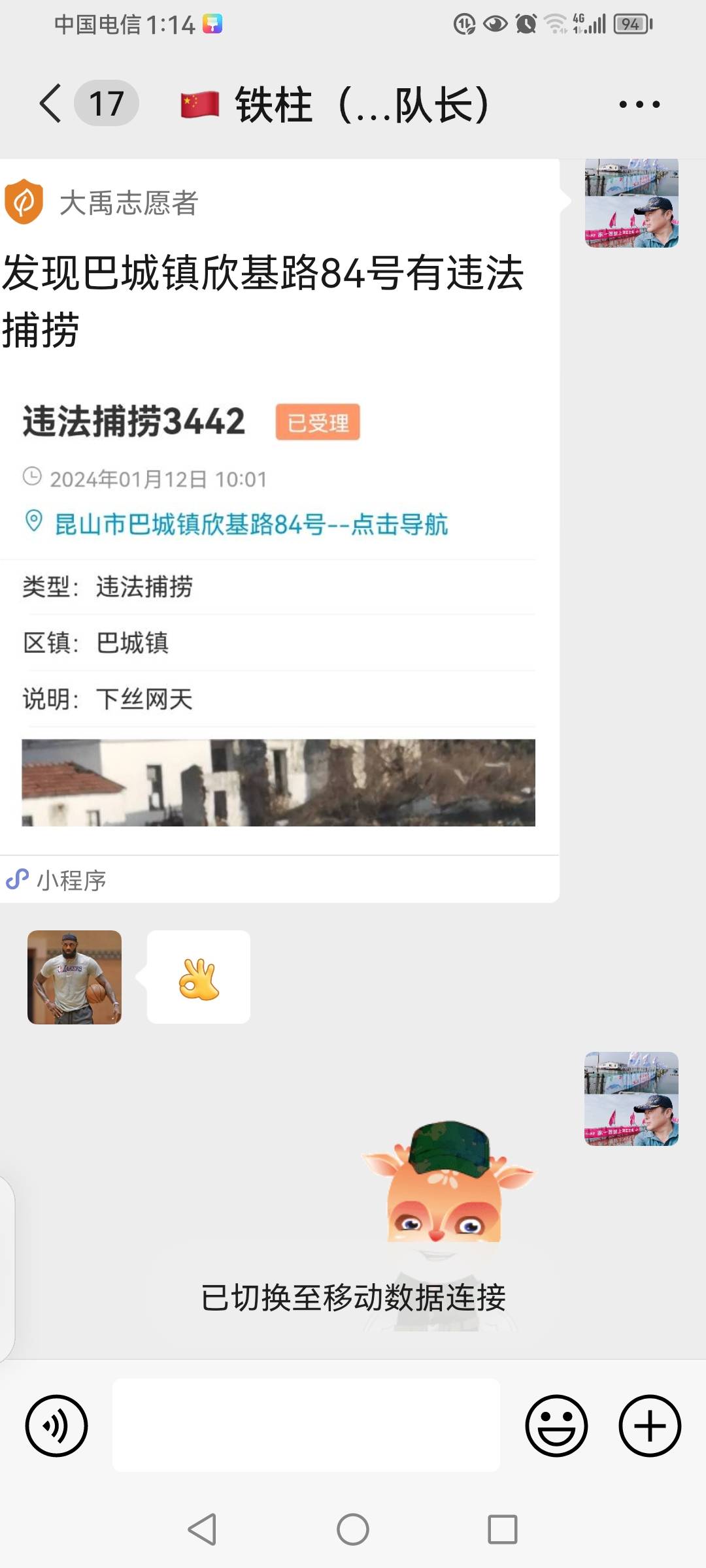Viewport: 706px width, 1568px height.
Task: Open system recent apps
Action: pos(503,1529)
